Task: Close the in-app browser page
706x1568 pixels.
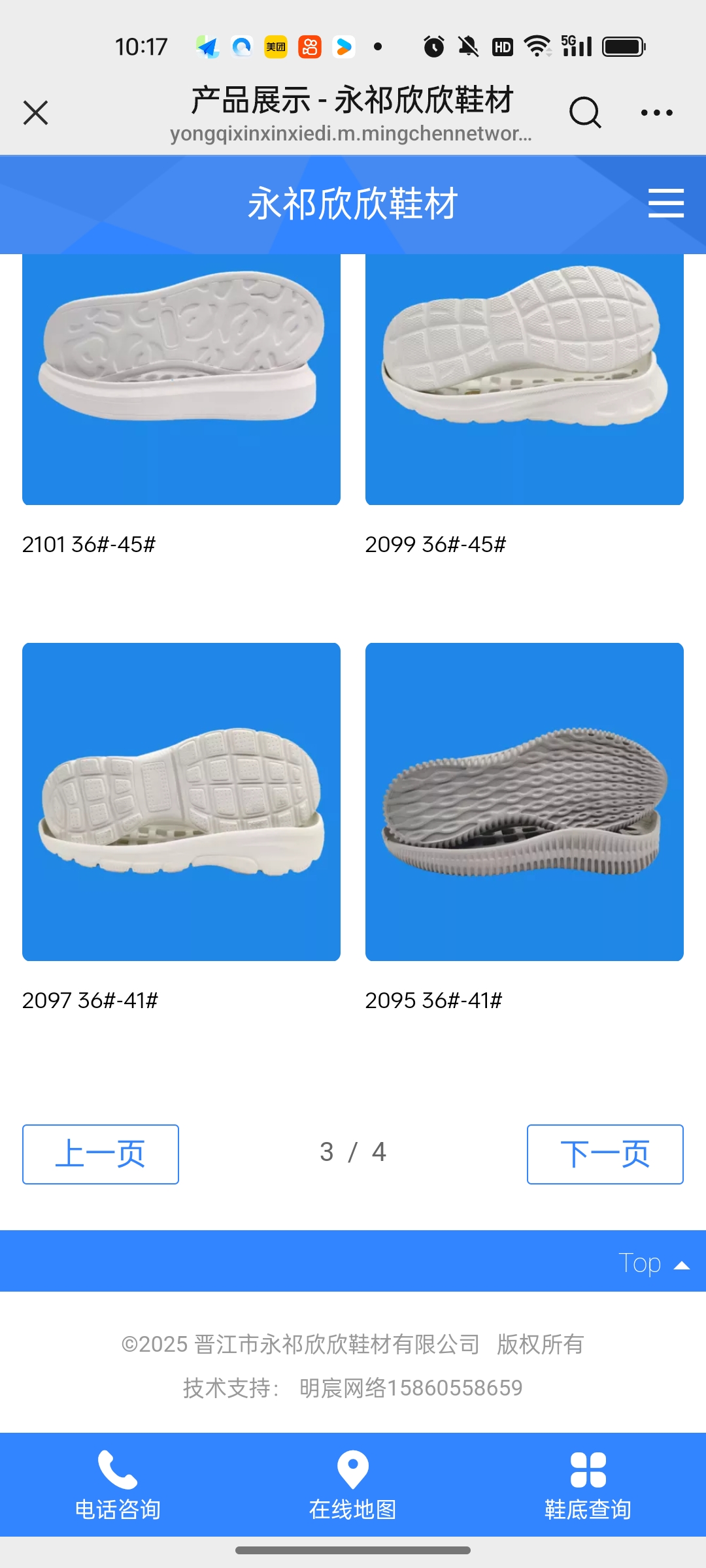Action: click(35, 112)
